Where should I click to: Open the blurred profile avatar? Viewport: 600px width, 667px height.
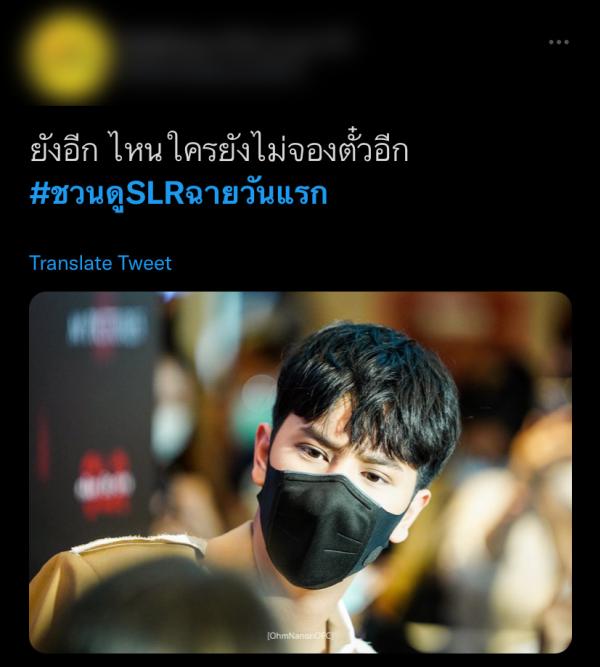[x=66, y=49]
